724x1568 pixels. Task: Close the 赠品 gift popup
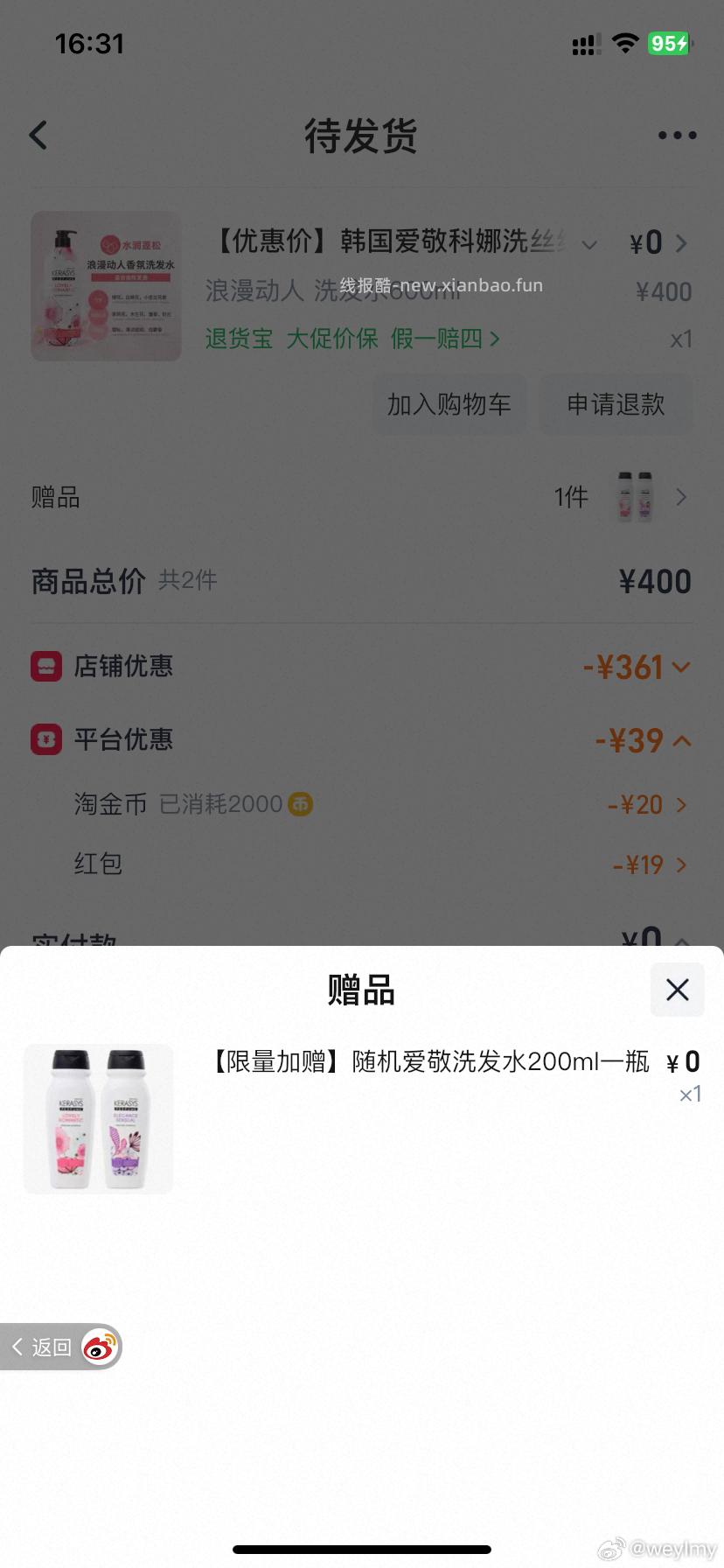[x=677, y=990]
